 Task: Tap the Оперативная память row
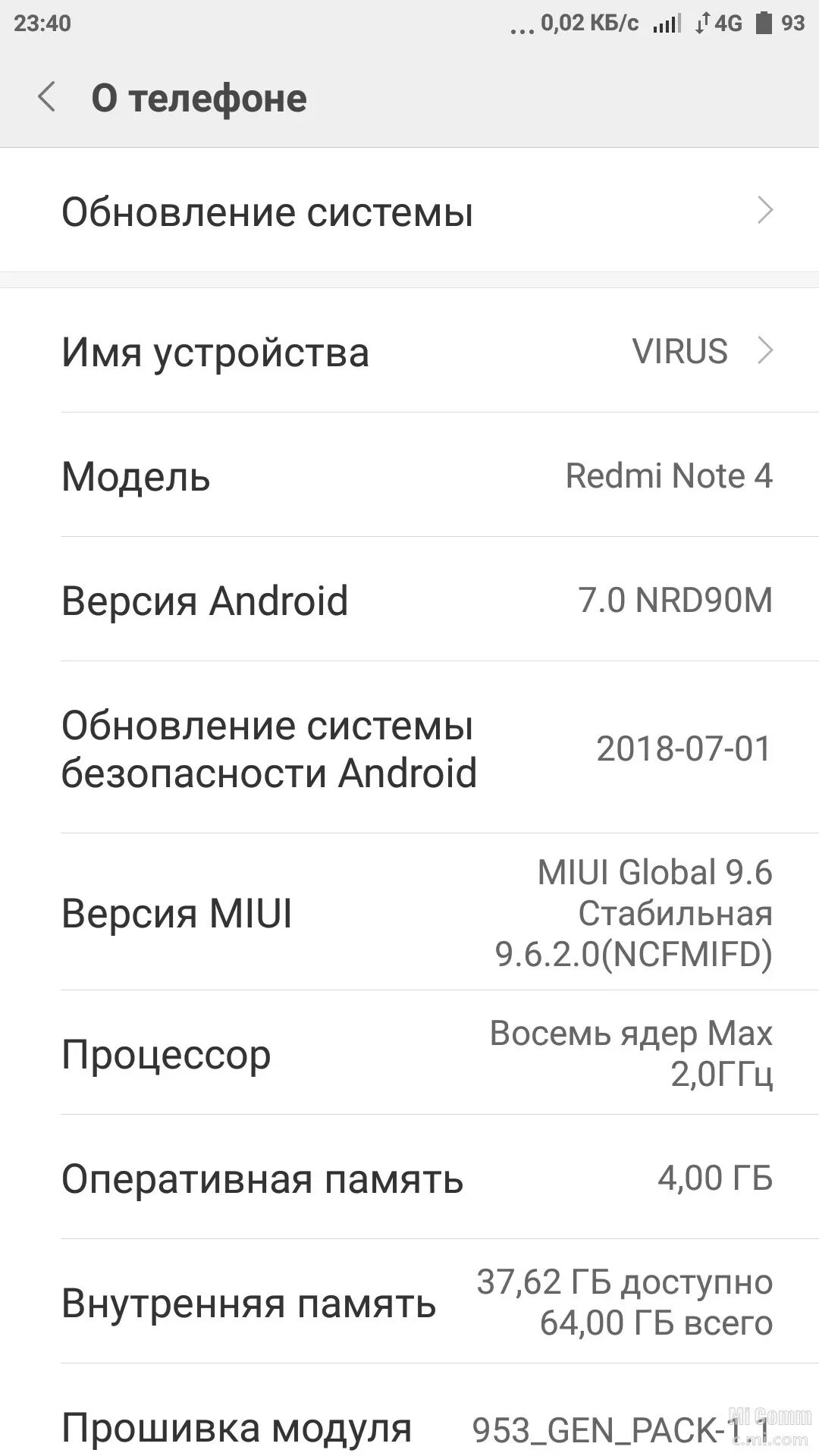pos(409,1178)
